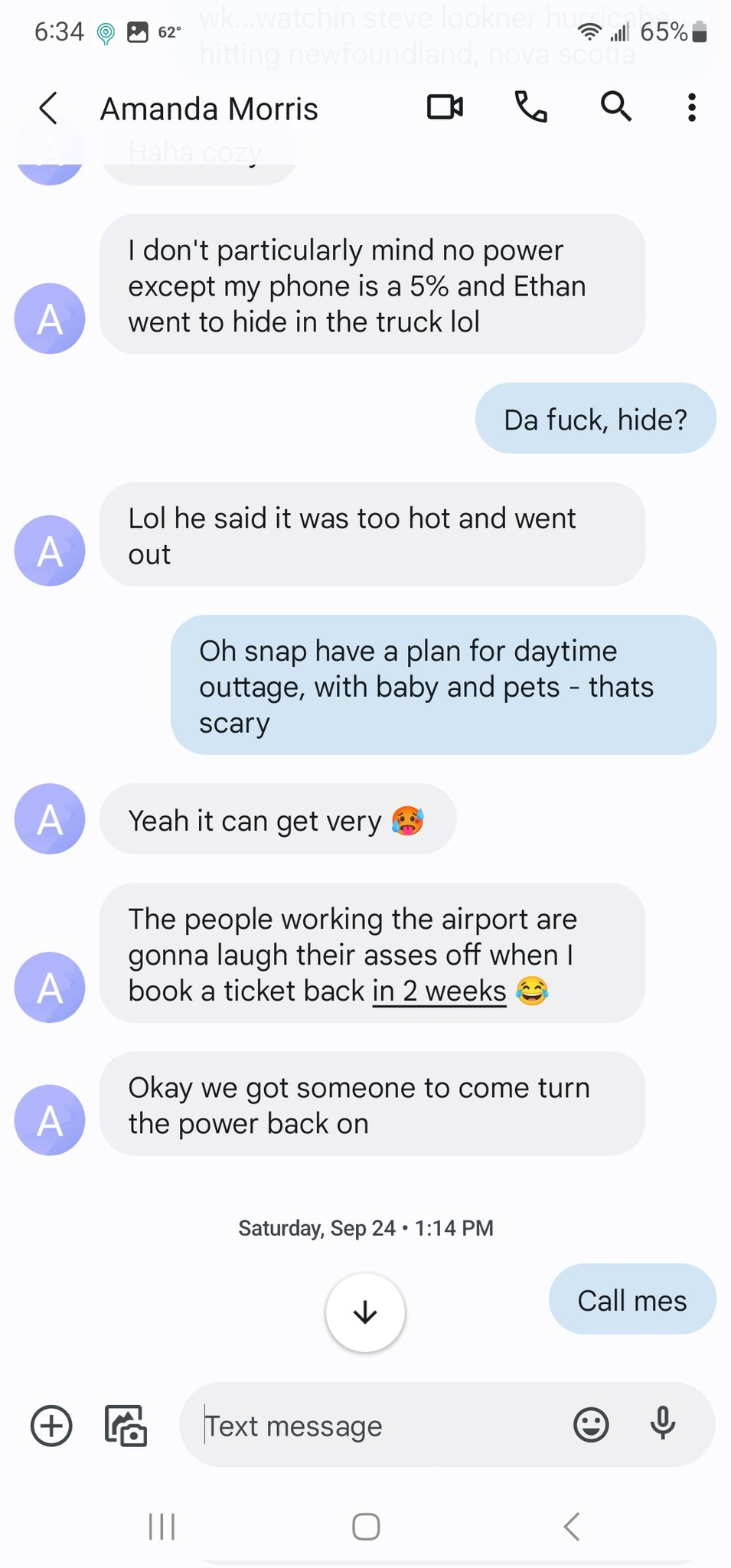This screenshot has height=1568, width=731.
Task: Go back from Amanda Morris chat
Action: click(48, 108)
